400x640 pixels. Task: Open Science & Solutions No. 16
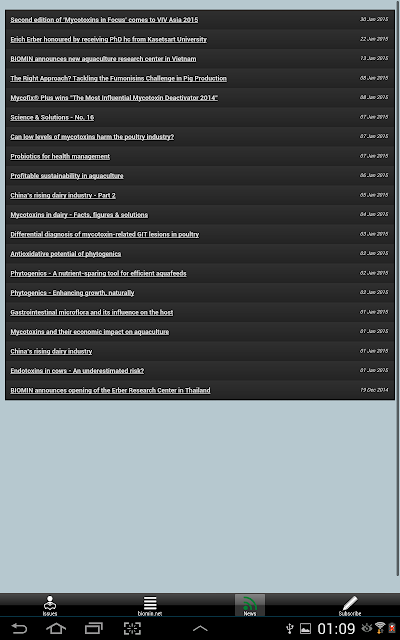[52, 118]
